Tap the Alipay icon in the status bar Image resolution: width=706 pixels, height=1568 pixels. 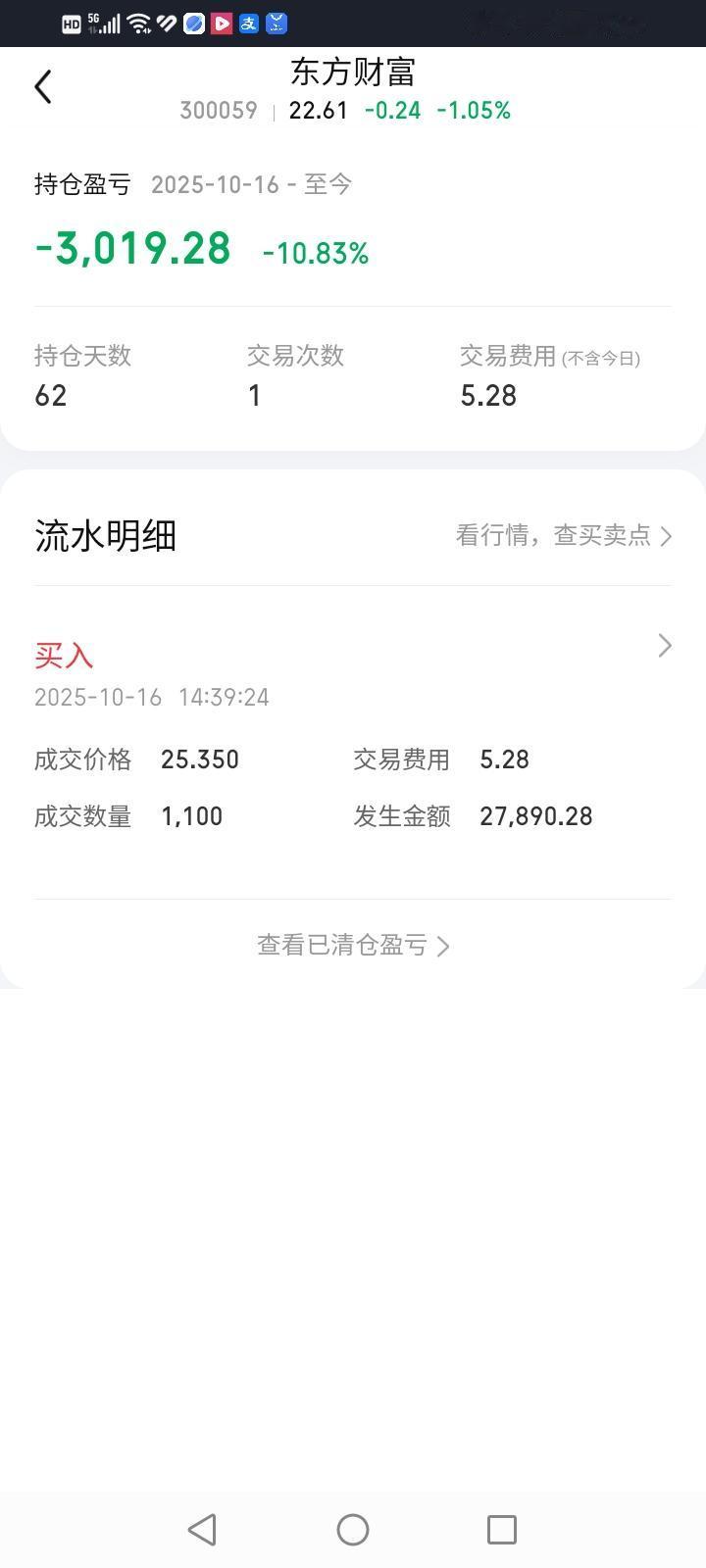(248, 23)
